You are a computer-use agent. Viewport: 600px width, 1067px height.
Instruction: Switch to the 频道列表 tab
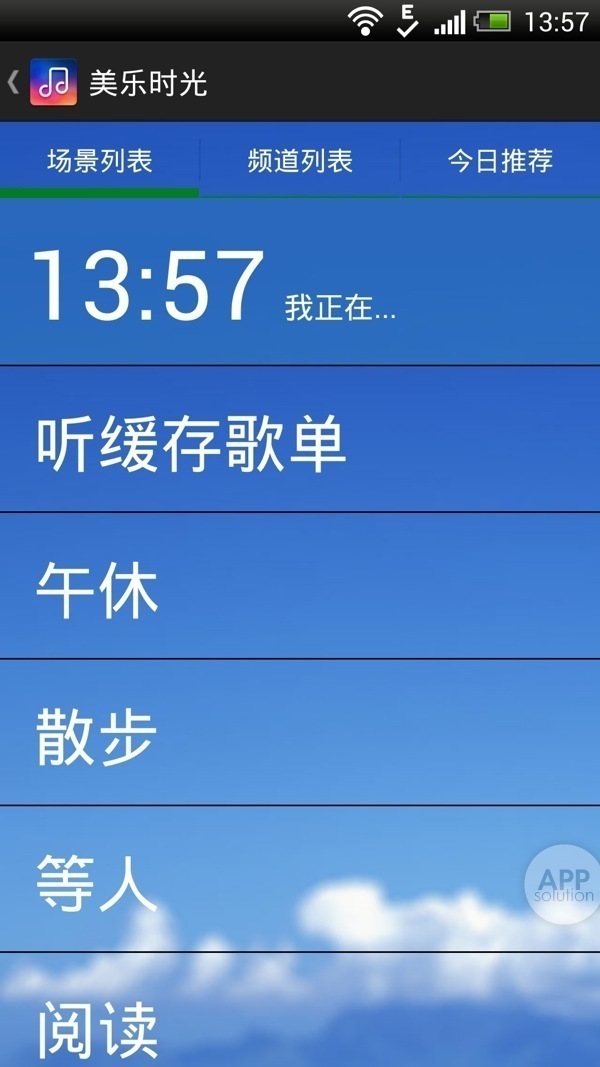(300, 161)
